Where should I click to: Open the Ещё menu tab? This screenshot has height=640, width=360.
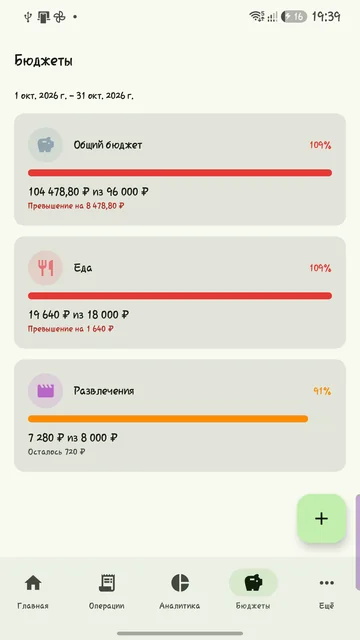point(327,591)
